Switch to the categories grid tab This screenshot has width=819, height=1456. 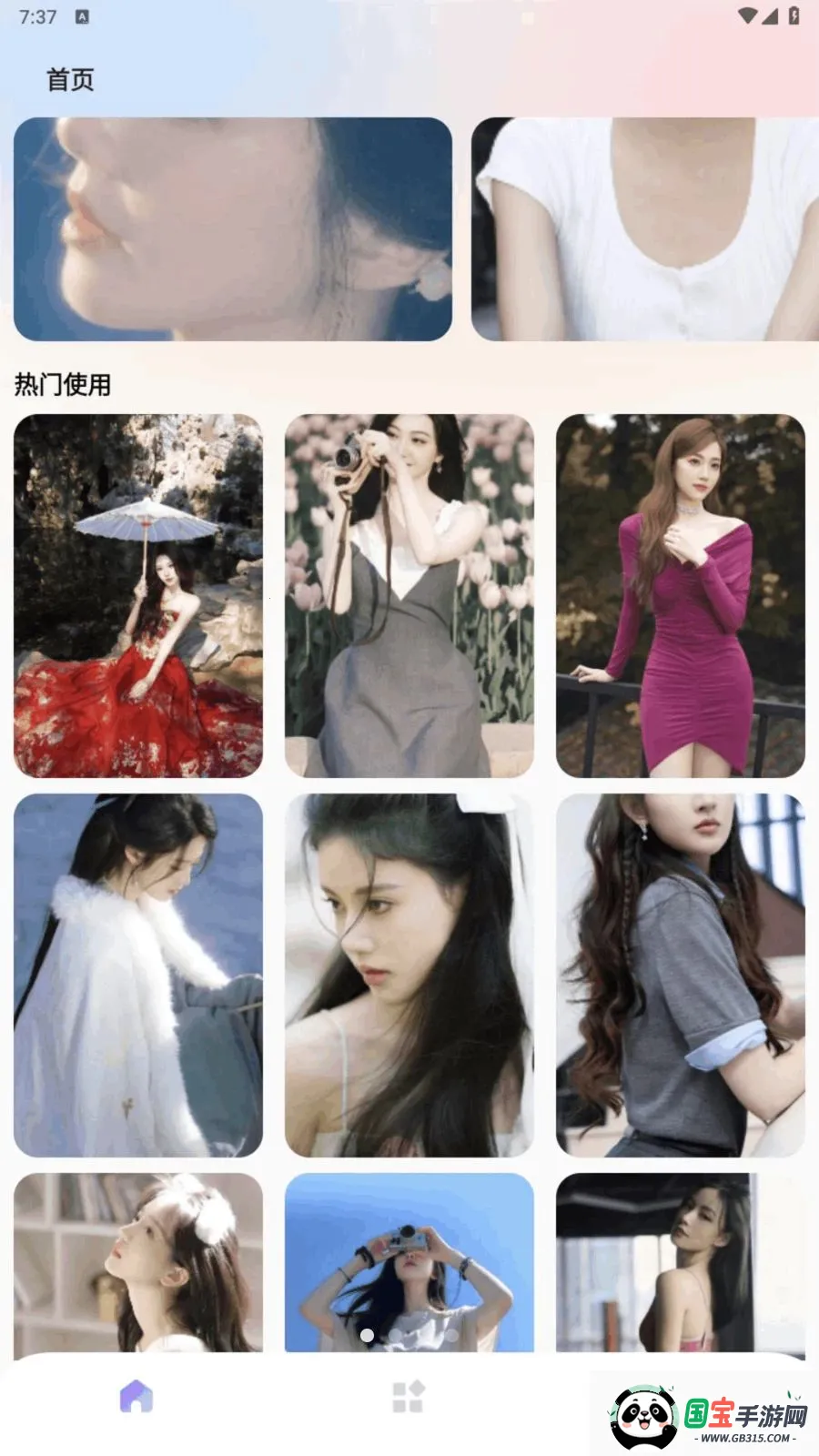coord(409,1397)
